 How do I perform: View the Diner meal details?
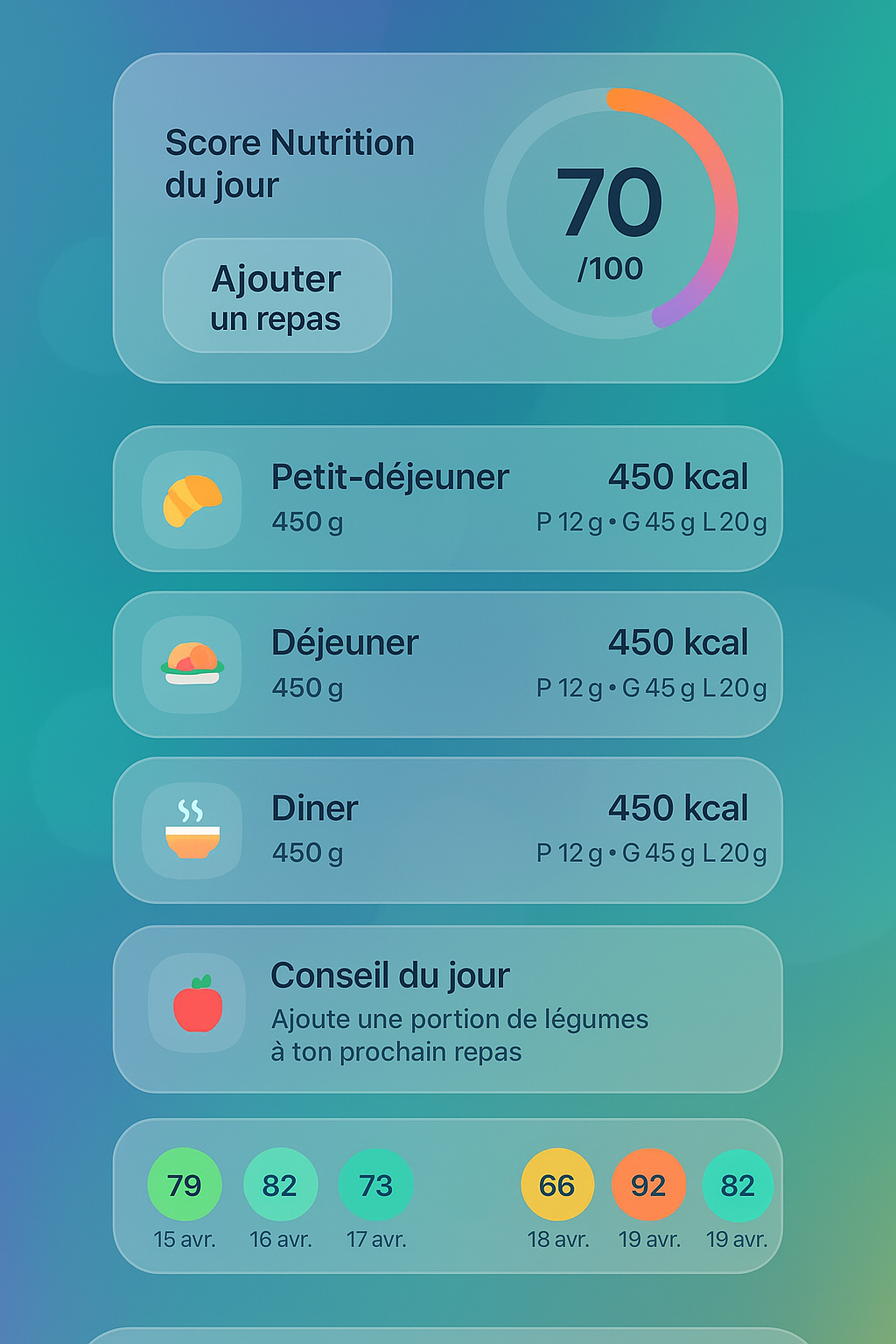(x=447, y=829)
